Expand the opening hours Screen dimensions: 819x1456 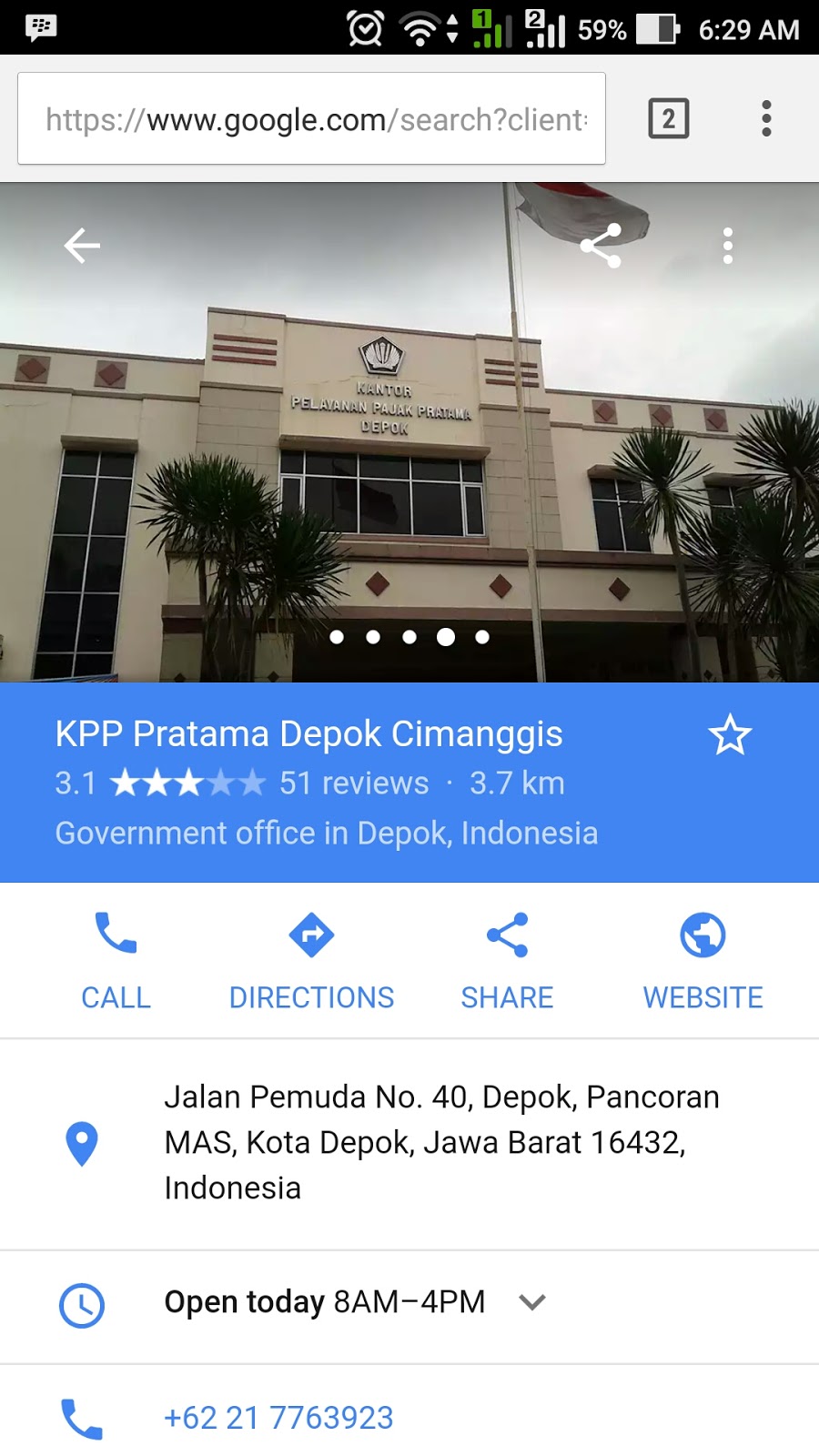point(532,1302)
